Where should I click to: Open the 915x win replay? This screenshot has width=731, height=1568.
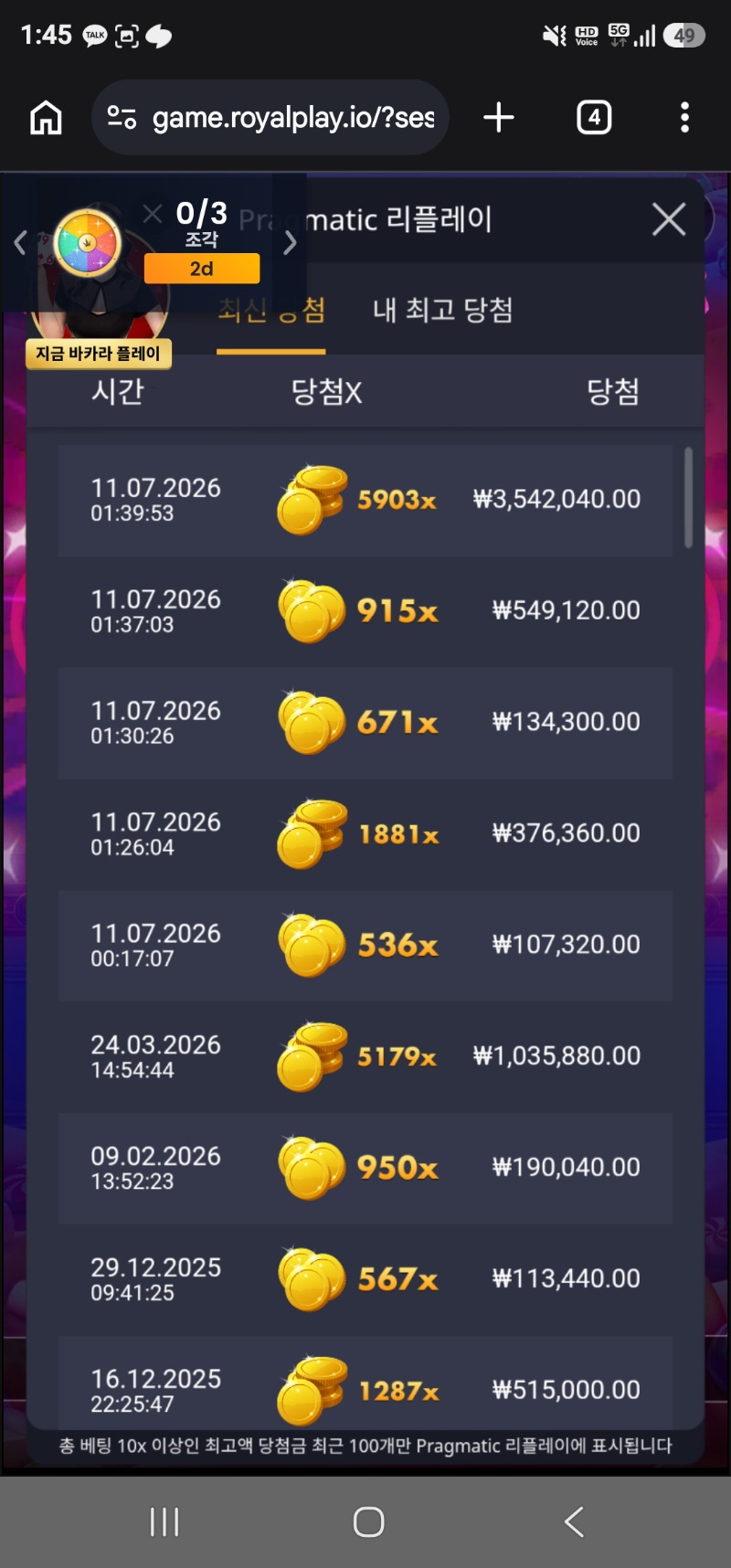click(x=365, y=612)
